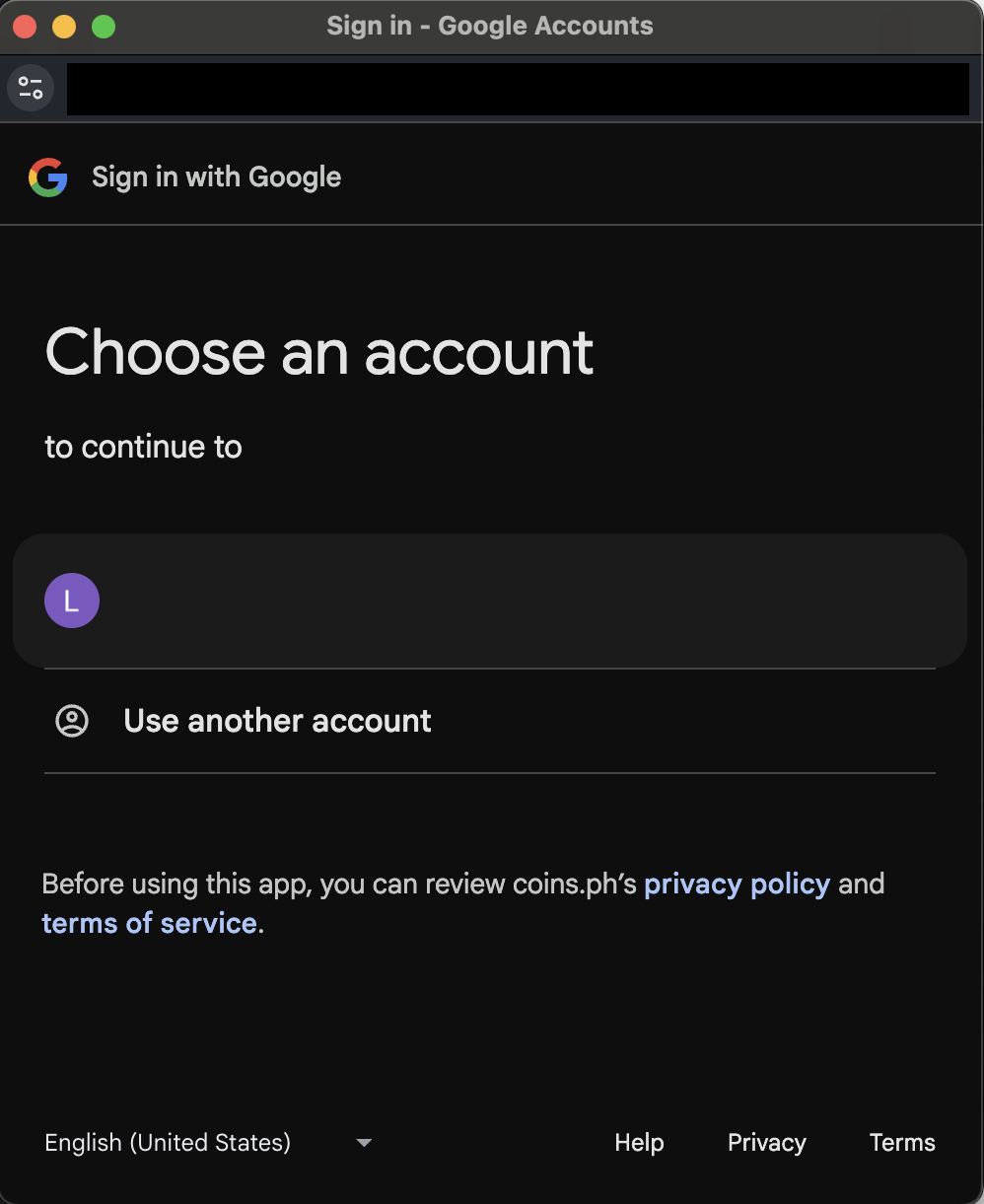The width and height of the screenshot is (984, 1204).
Task: Click the address bar field
Action: coord(518,89)
